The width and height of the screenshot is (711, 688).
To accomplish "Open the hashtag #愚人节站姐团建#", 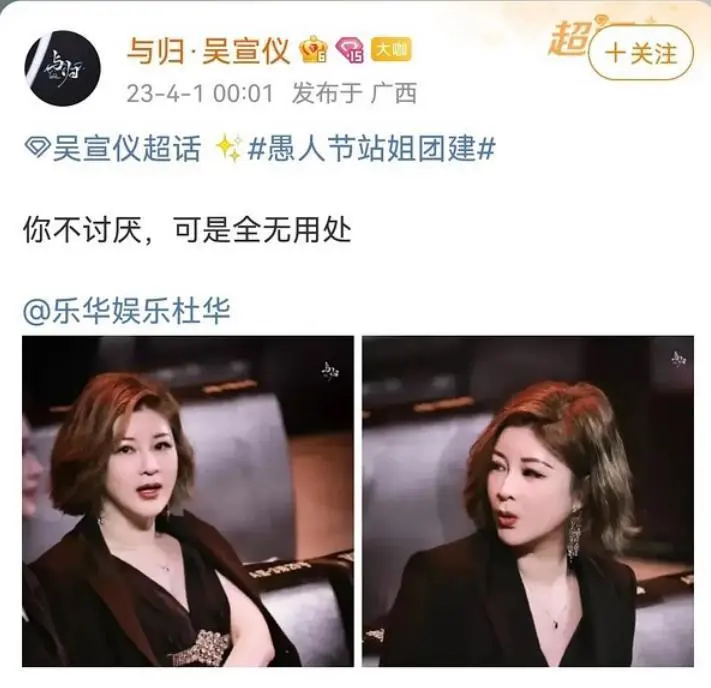I will pyautogui.click(x=371, y=150).
